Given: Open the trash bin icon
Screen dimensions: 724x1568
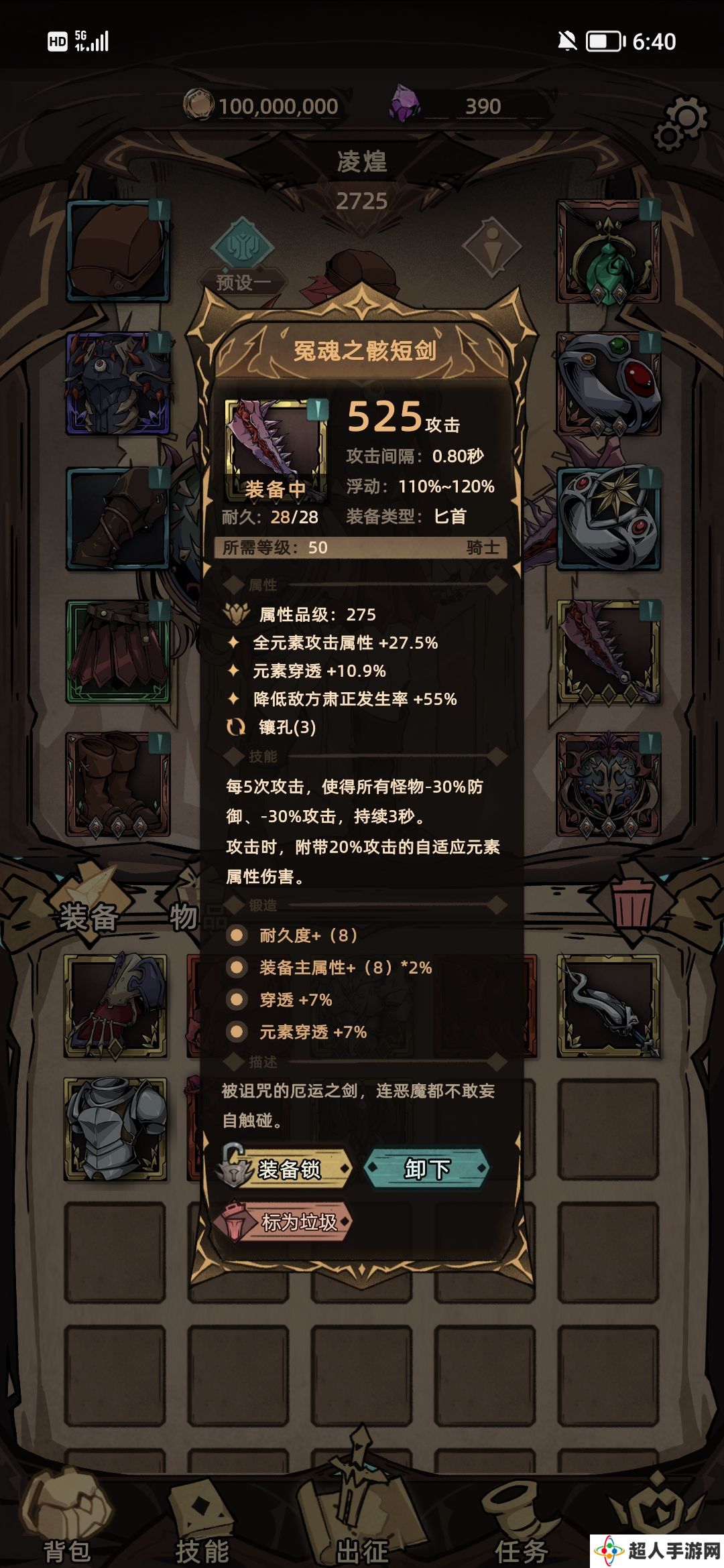Looking at the screenshot, I should [x=631, y=901].
